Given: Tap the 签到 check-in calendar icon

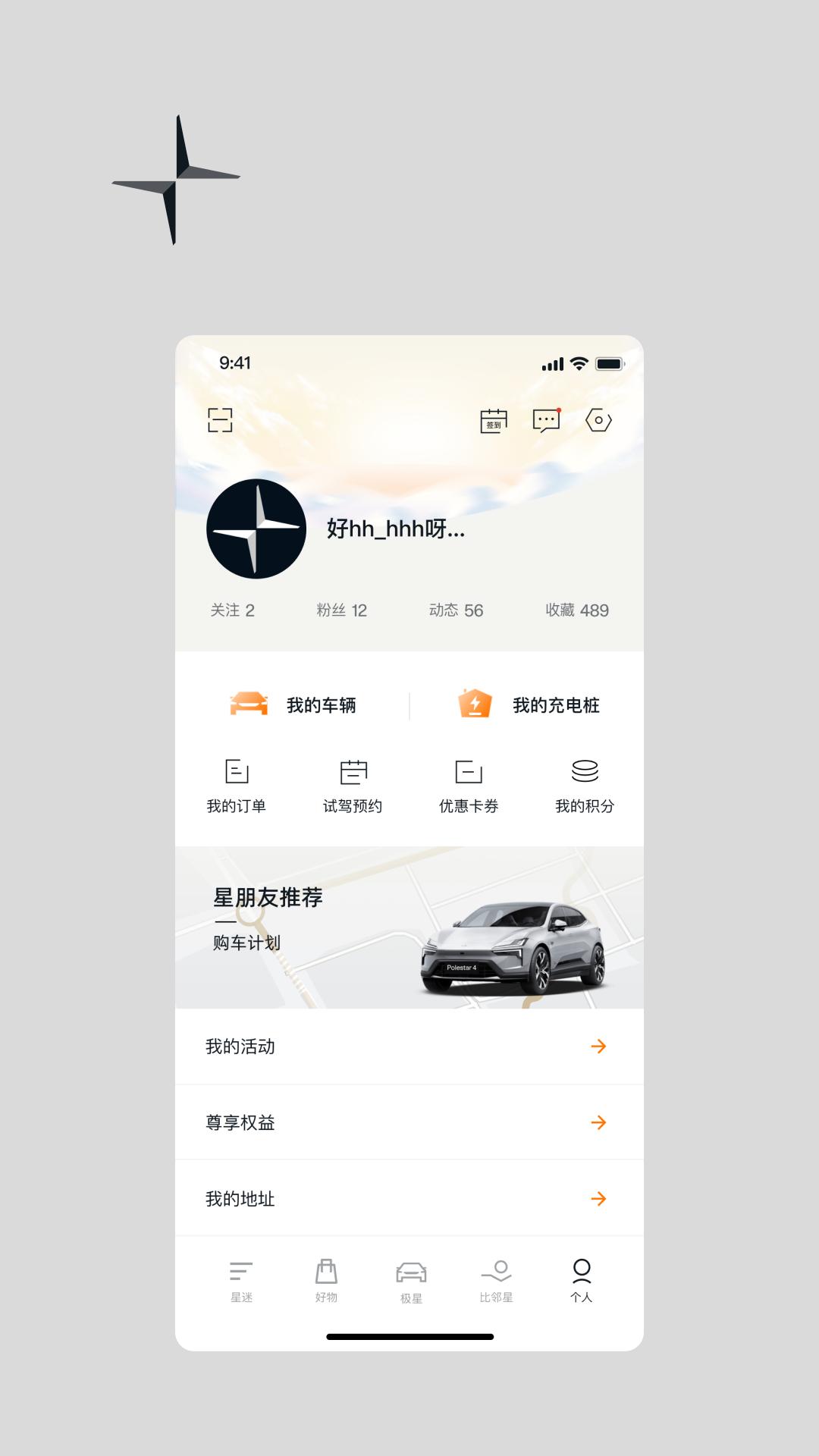Looking at the screenshot, I should pos(492,420).
